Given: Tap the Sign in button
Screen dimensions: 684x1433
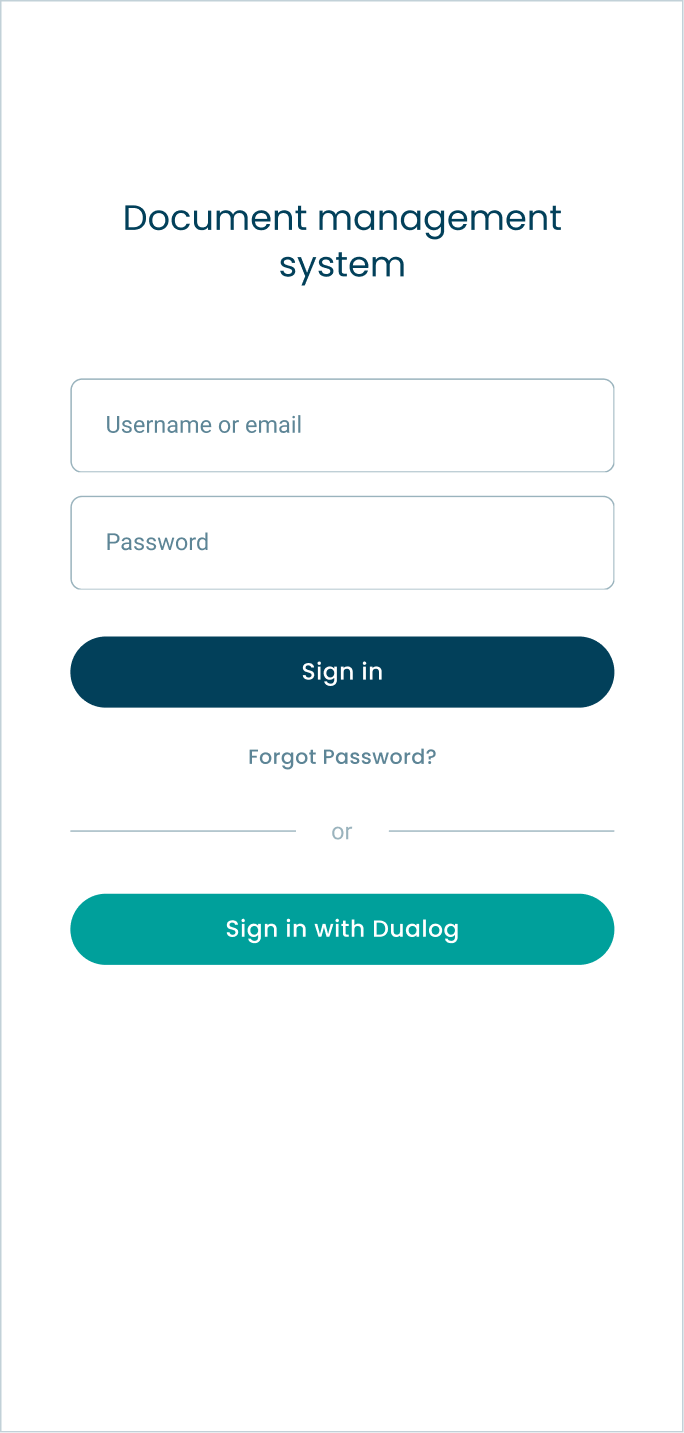Looking at the screenshot, I should 342,672.
